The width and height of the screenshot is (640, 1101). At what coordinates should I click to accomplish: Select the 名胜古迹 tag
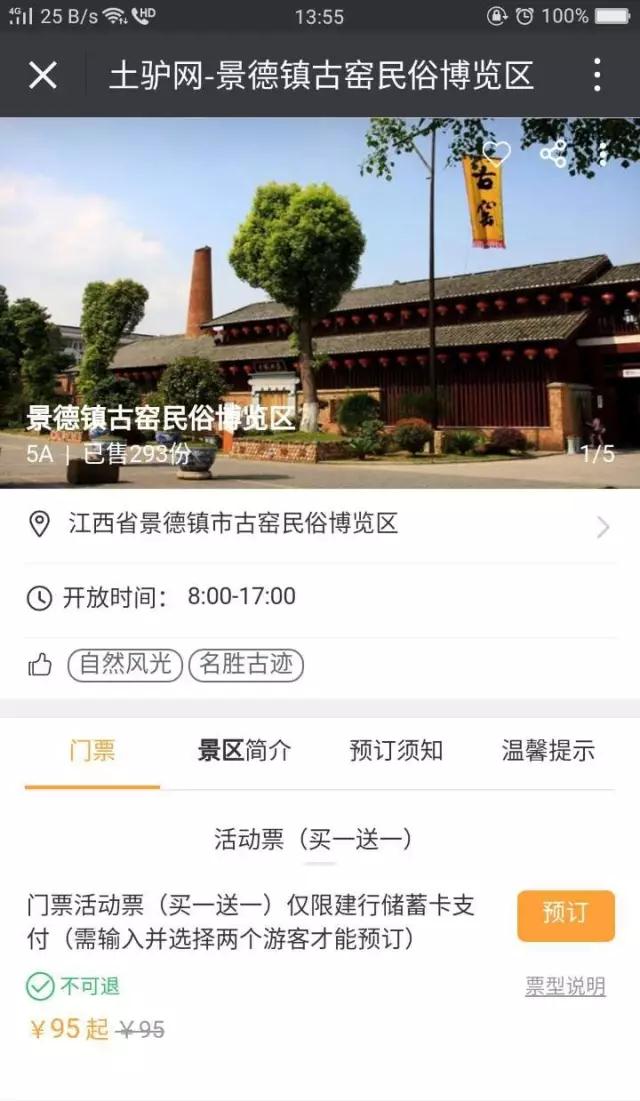(246, 664)
